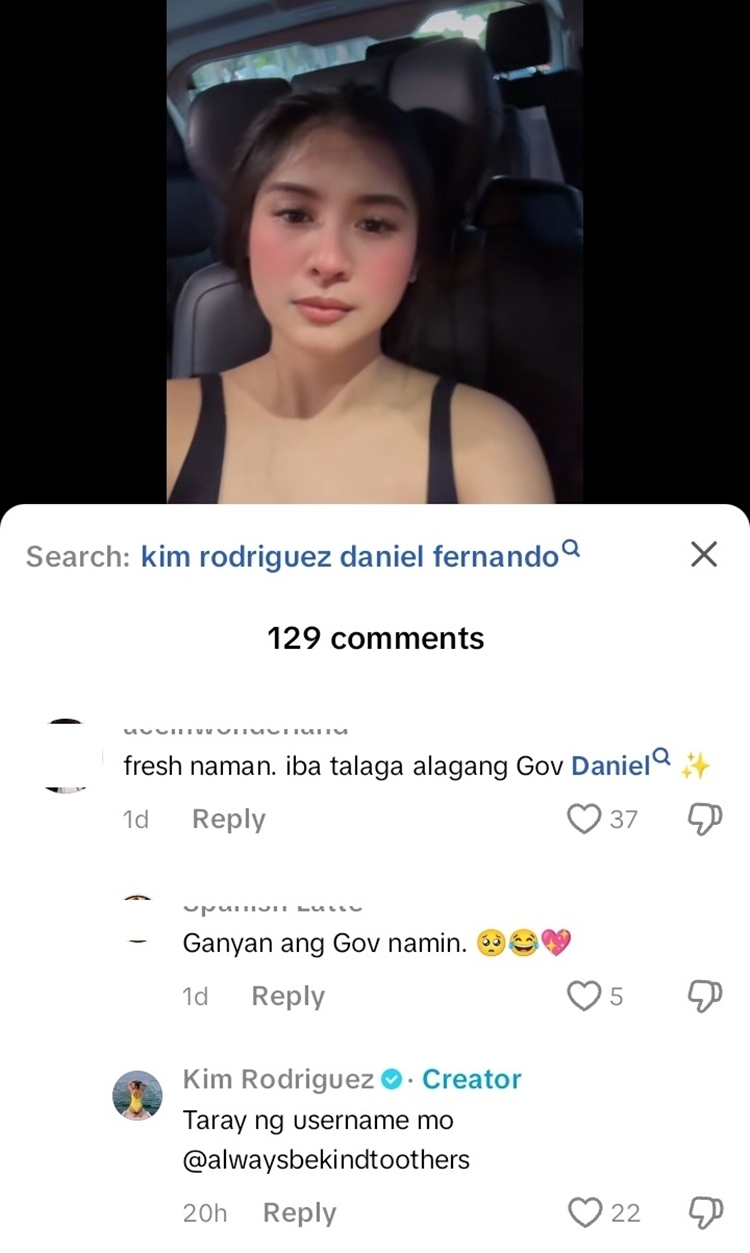
Task: Open the first commenter's profile avatar
Action: tap(66, 755)
